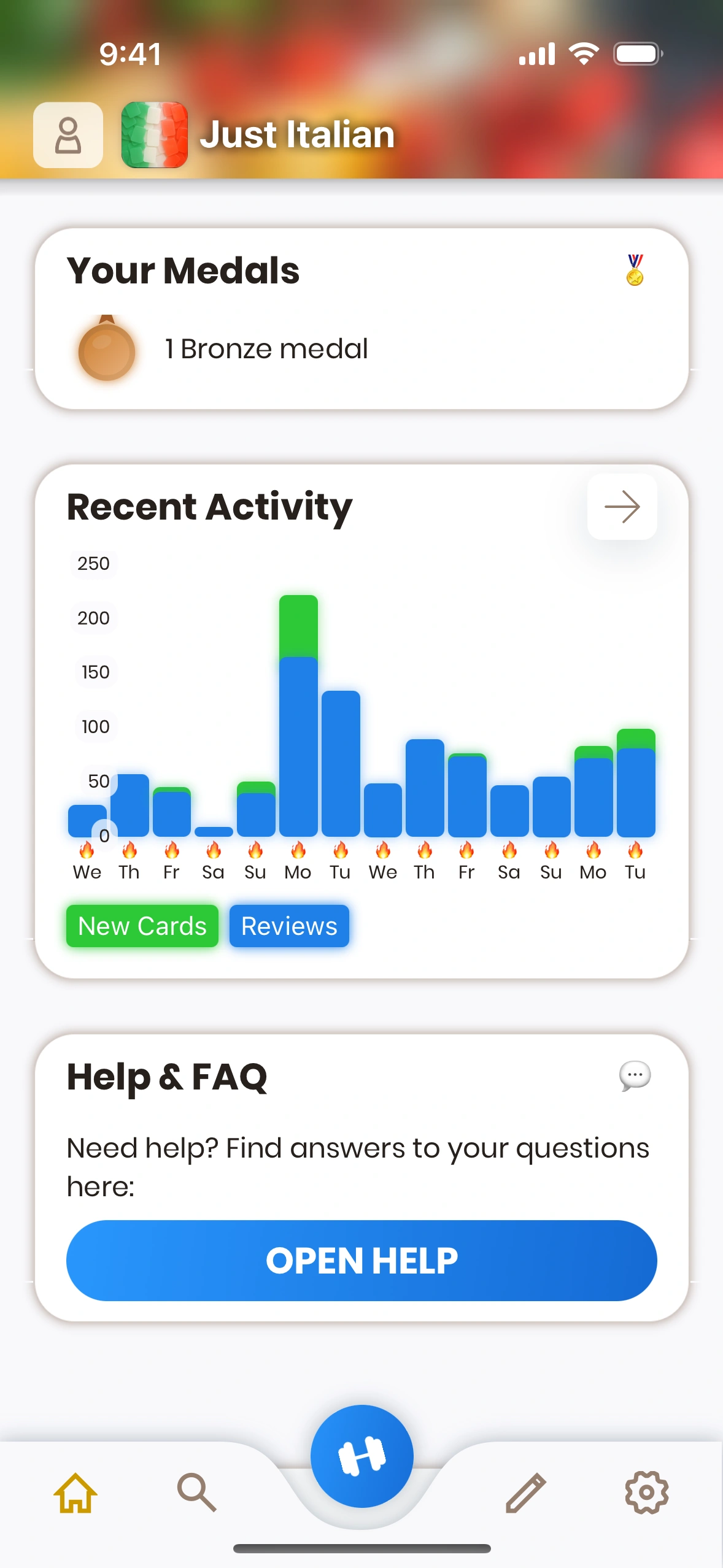Screen dimensions: 723x1568
Task: Start a practice session via dumbbell button
Action: (361, 1456)
